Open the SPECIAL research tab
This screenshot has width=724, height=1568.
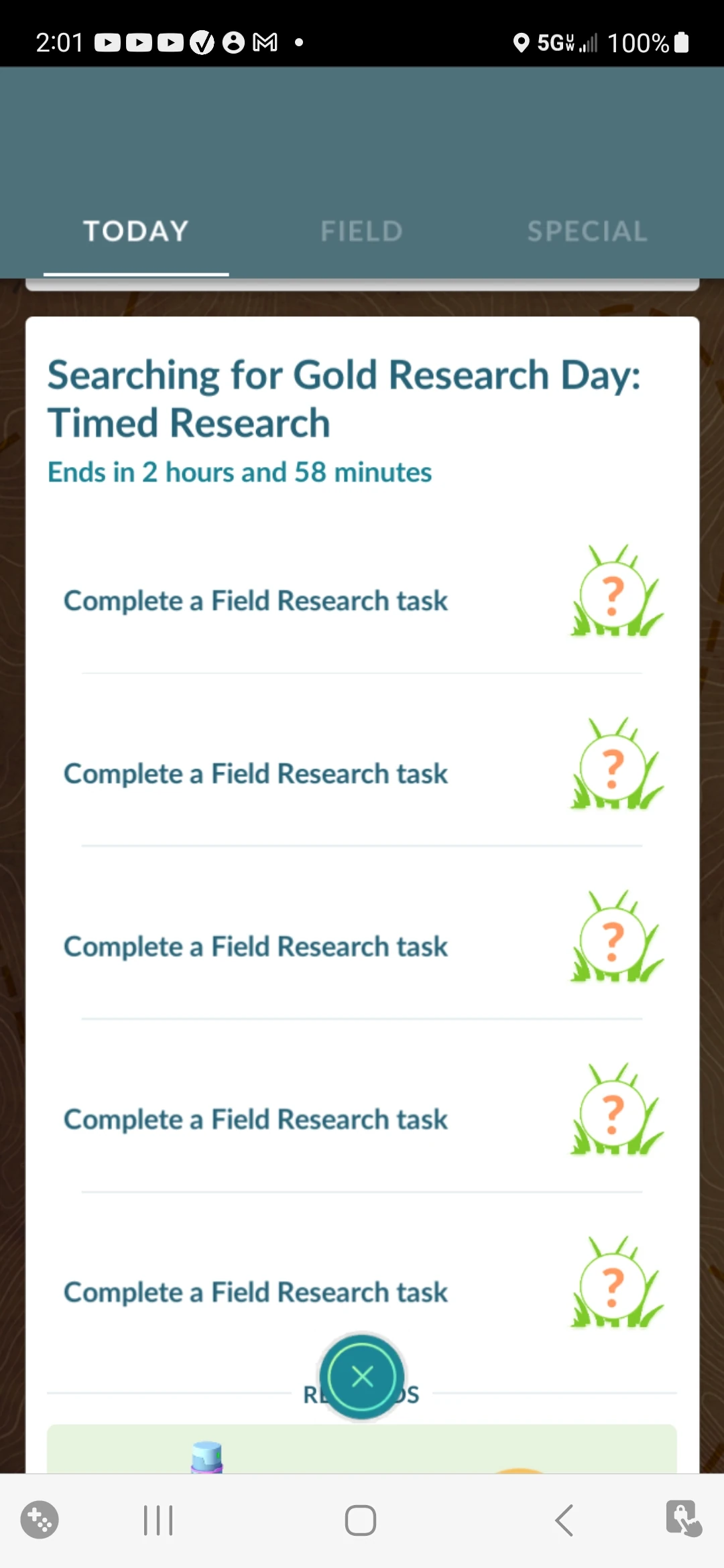pyautogui.click(x=586, y=231)
